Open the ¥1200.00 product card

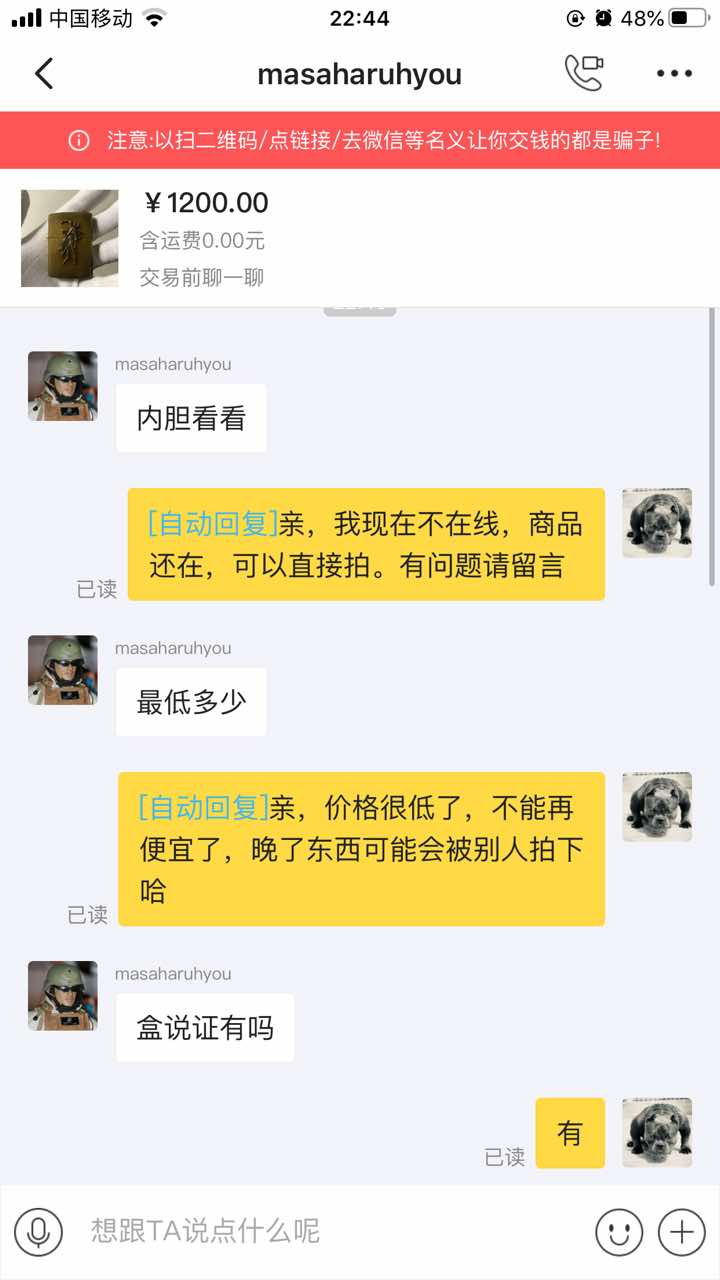360,238
